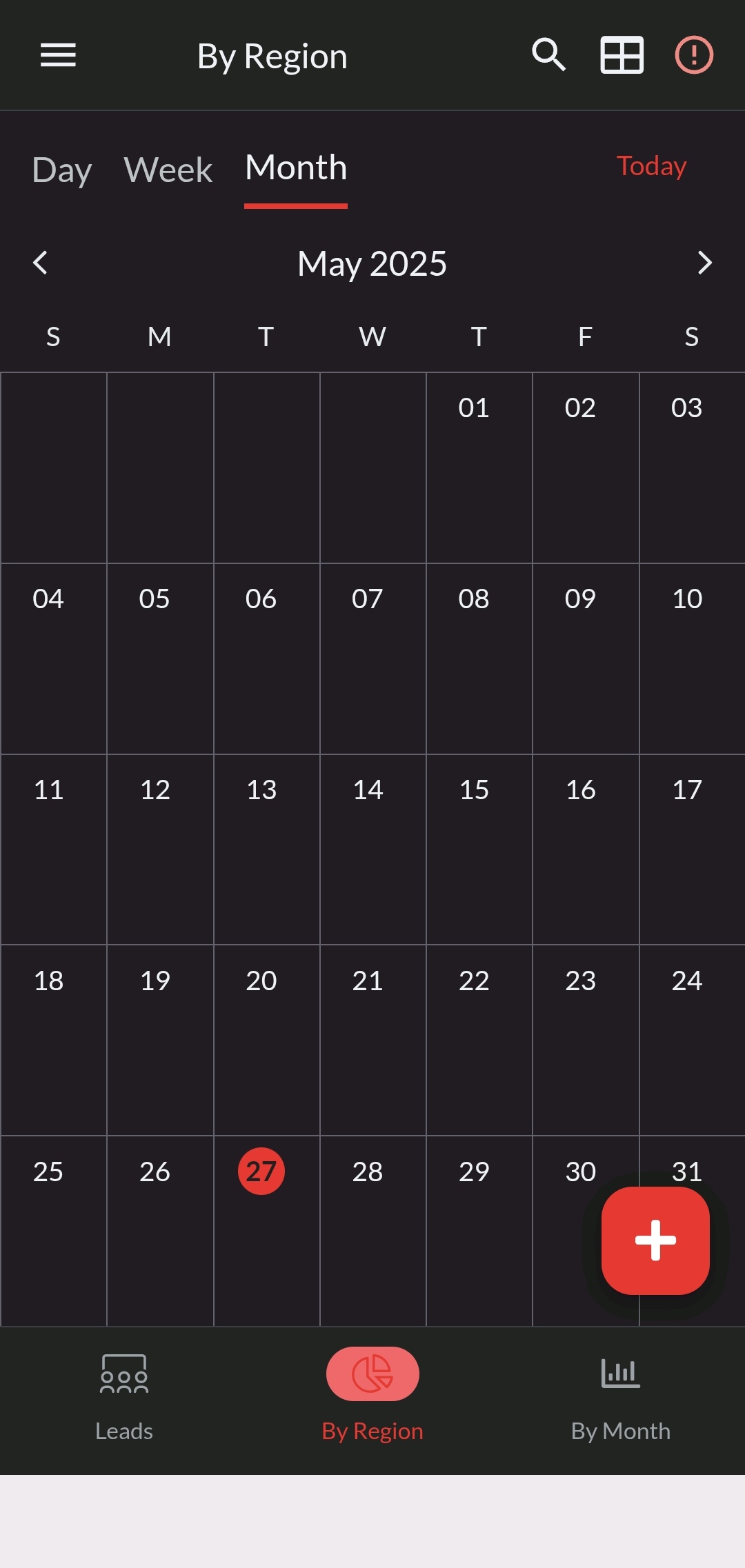The height and width of the screenshot is (1568, 745).
Task: Go to the previous month
Action: tap(41, 263)
